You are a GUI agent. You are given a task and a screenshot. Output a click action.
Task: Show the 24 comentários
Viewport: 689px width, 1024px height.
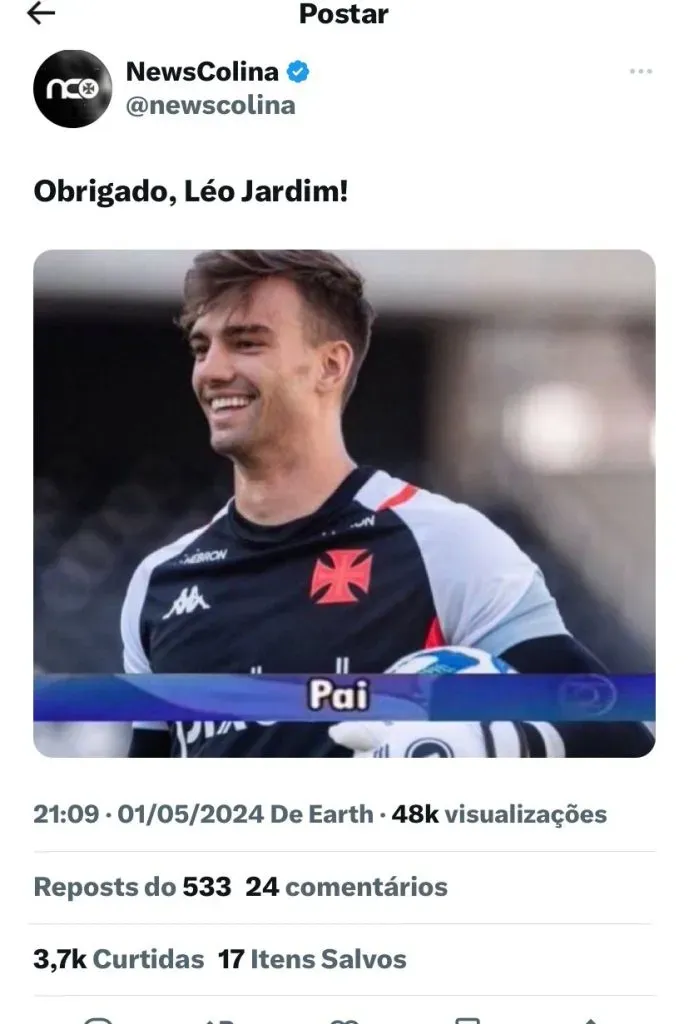(x=346, y=886)
